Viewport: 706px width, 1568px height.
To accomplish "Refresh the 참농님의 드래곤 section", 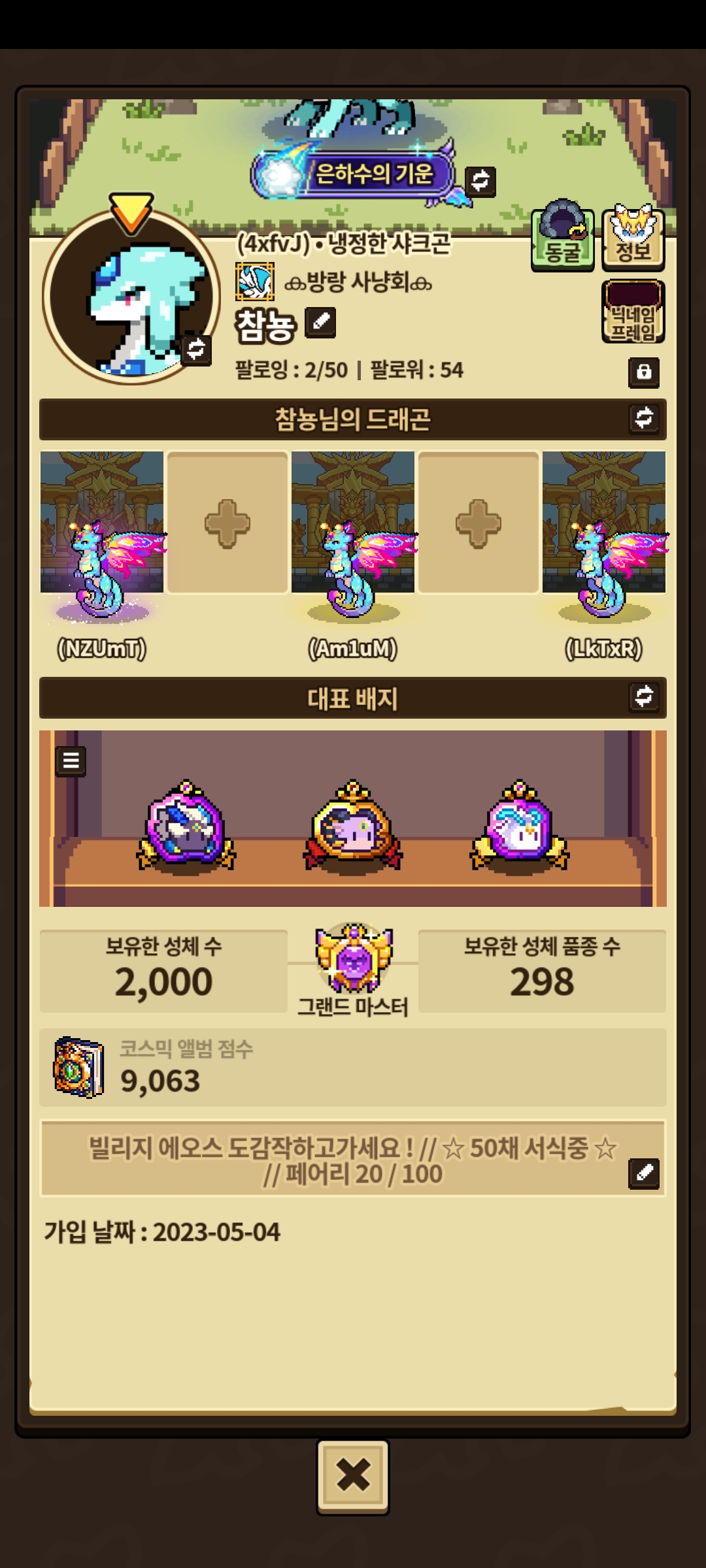I will click(x=644, y=418).
